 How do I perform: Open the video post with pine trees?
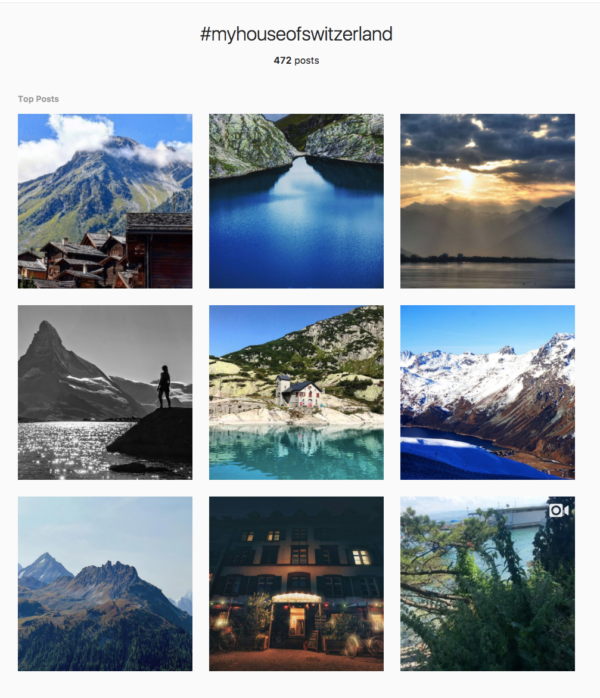[x=487, y=583]
